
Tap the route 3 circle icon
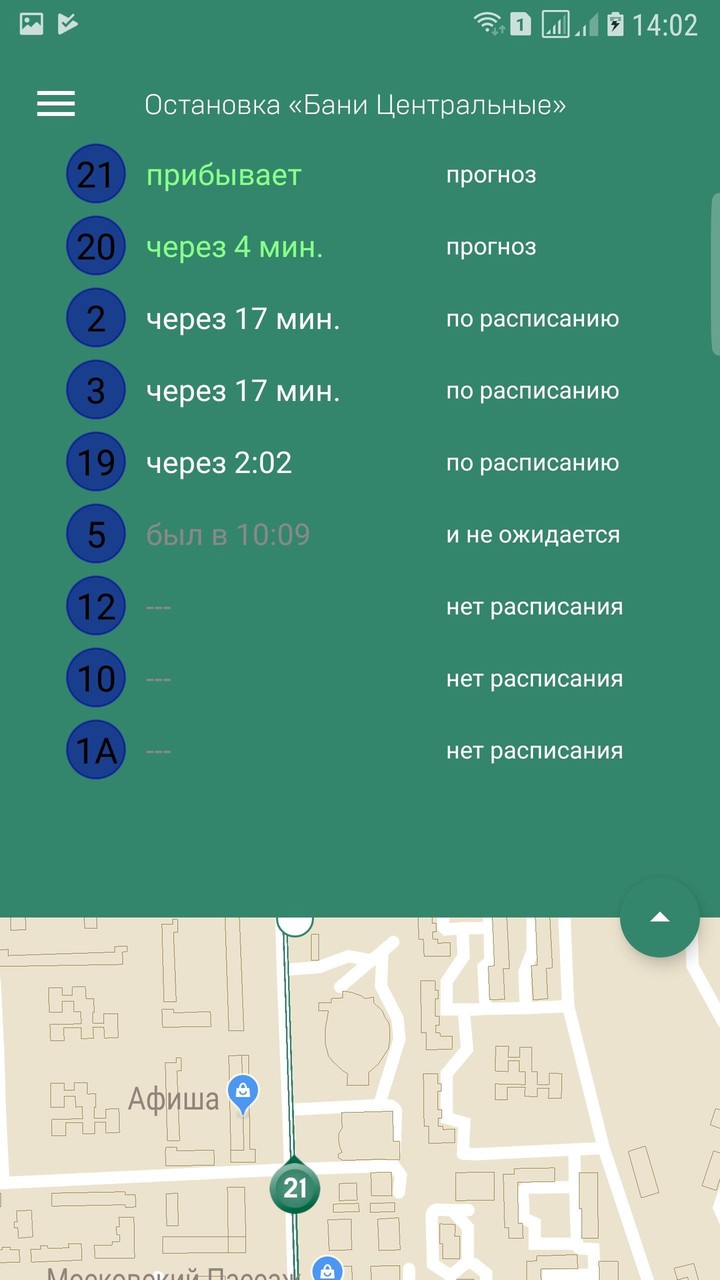click(95, 390)
